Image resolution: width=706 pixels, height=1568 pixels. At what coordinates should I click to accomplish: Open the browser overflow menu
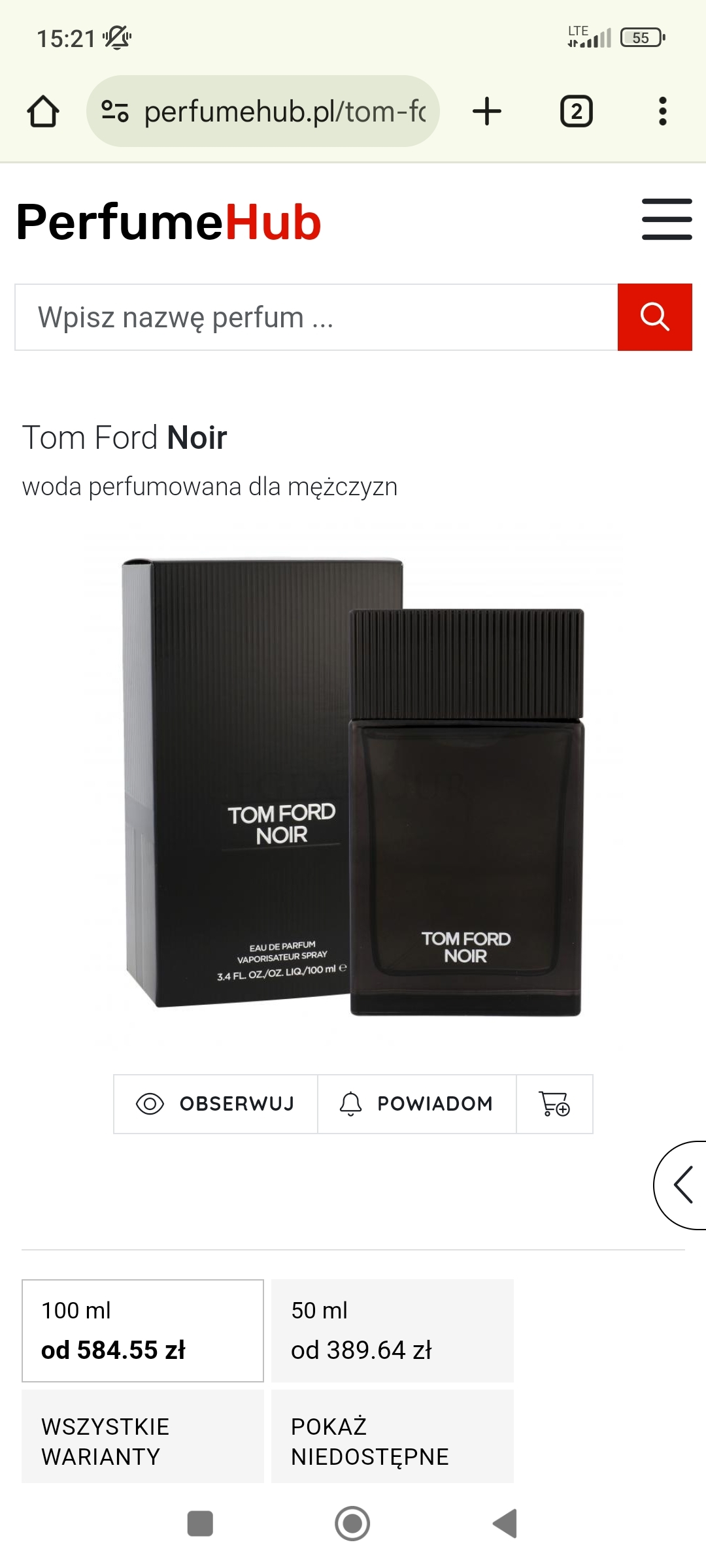coord(662,111)
